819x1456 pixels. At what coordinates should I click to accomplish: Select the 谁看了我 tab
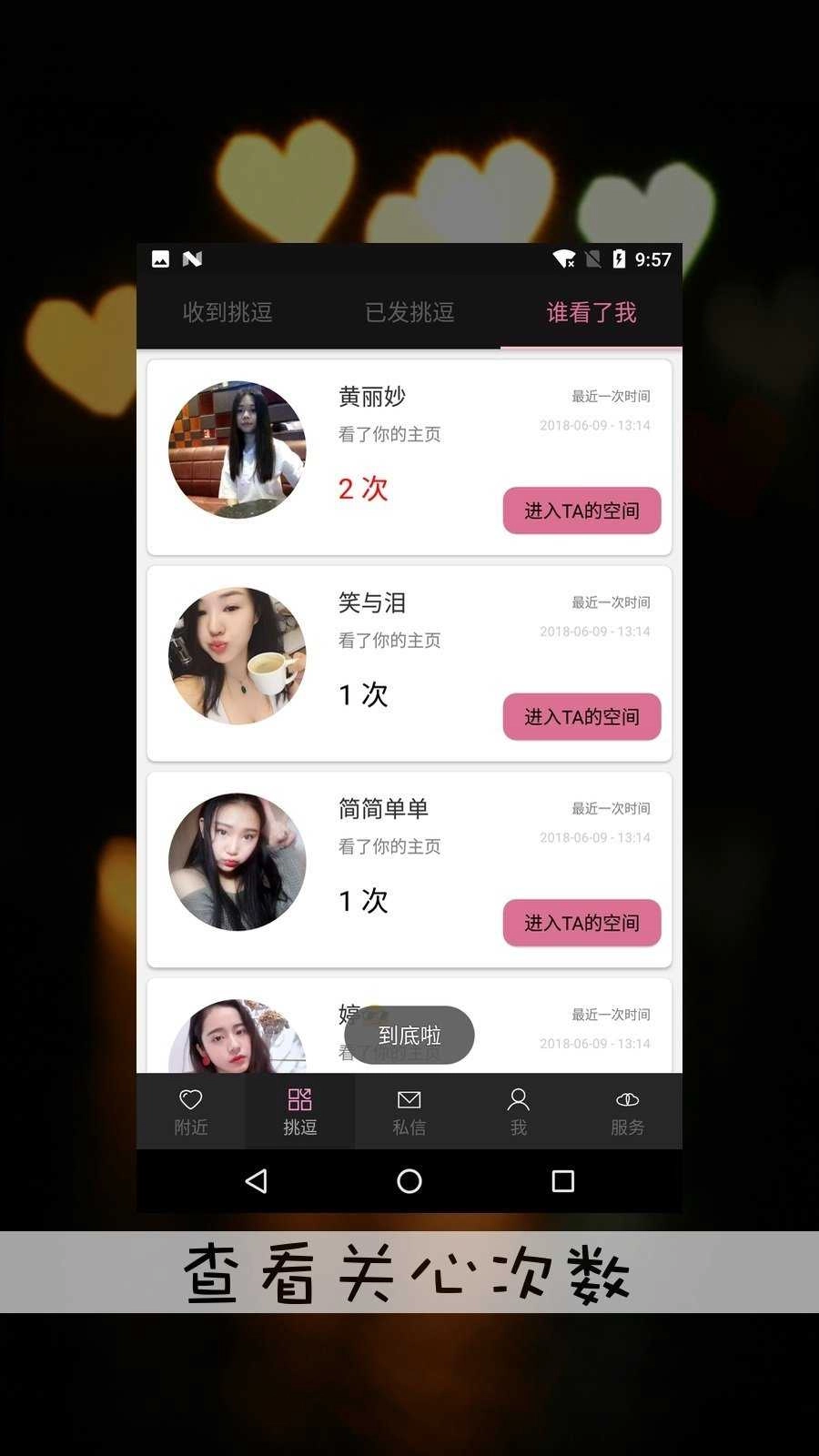tap(590, 313)
